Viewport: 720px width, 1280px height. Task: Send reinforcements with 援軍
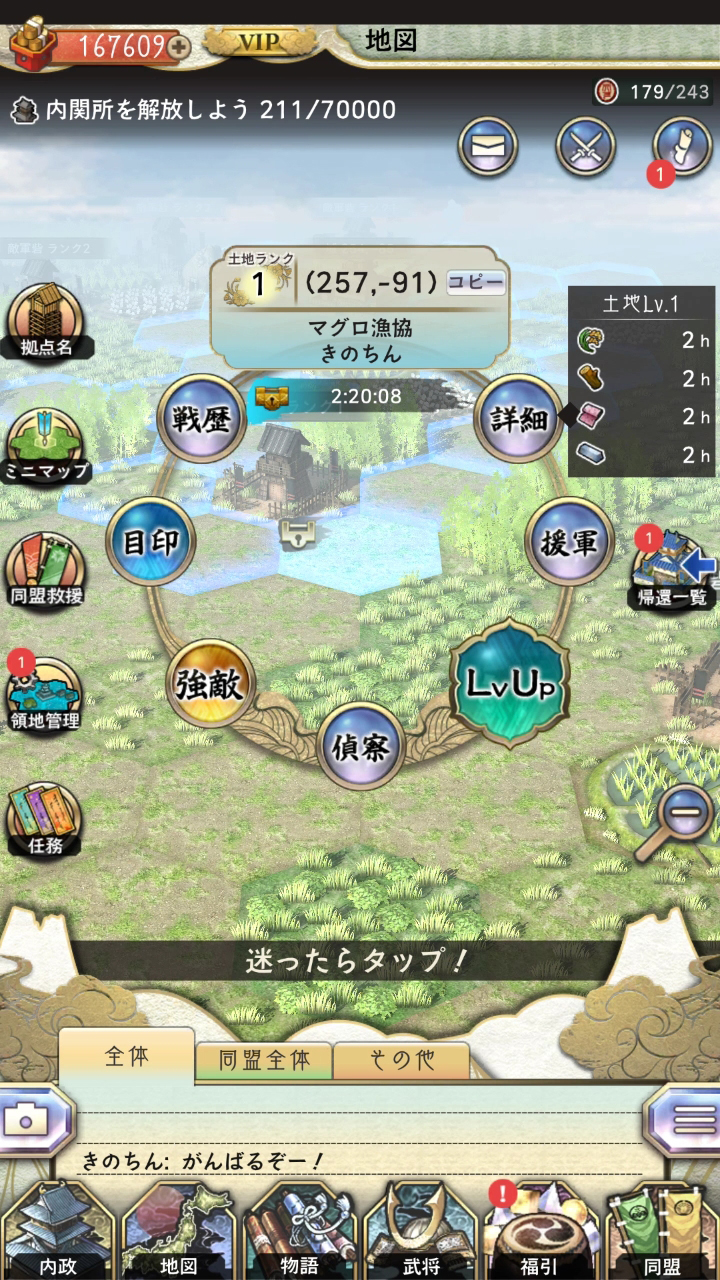(569, 542)
